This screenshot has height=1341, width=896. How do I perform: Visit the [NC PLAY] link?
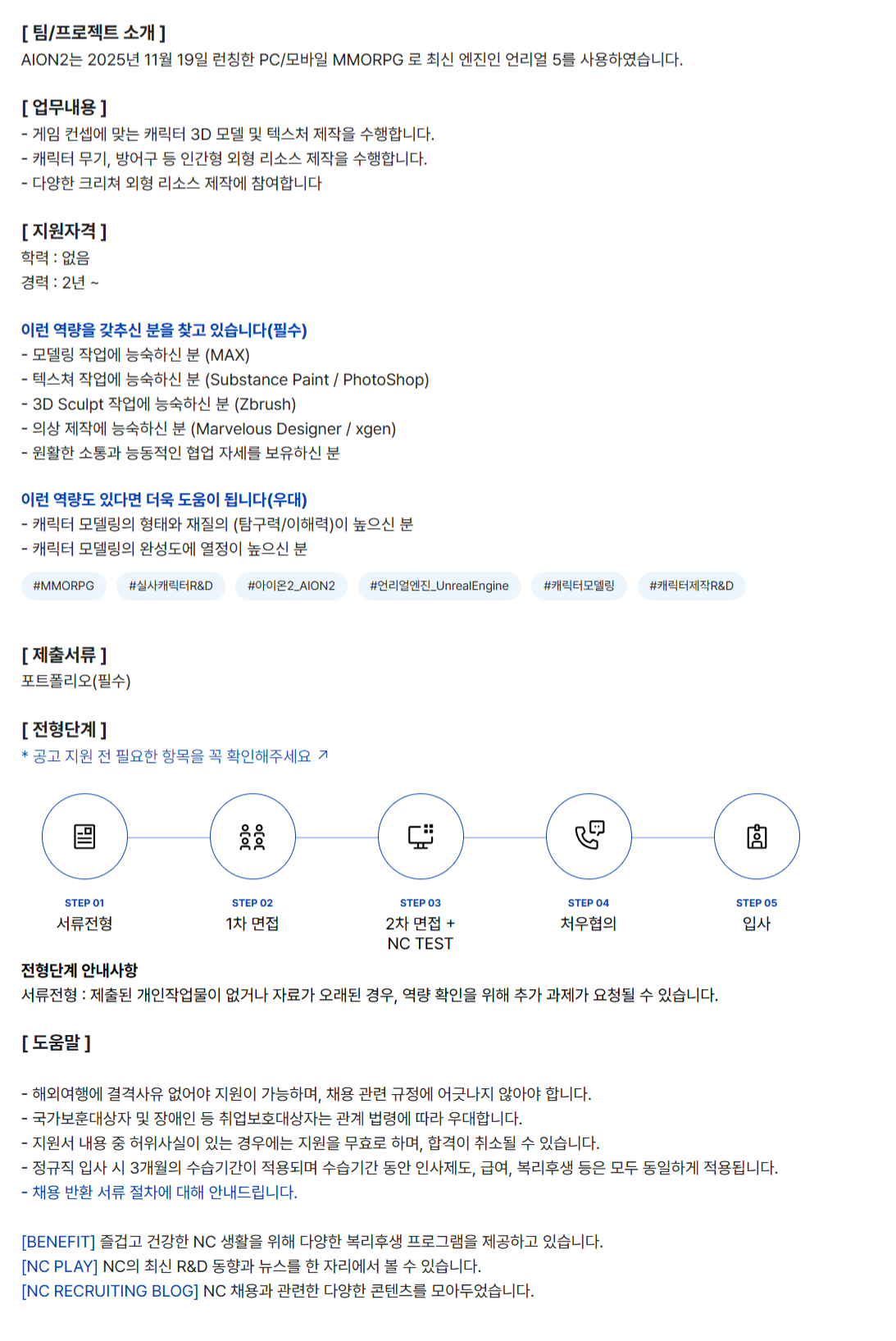(x=60, y=1266)
